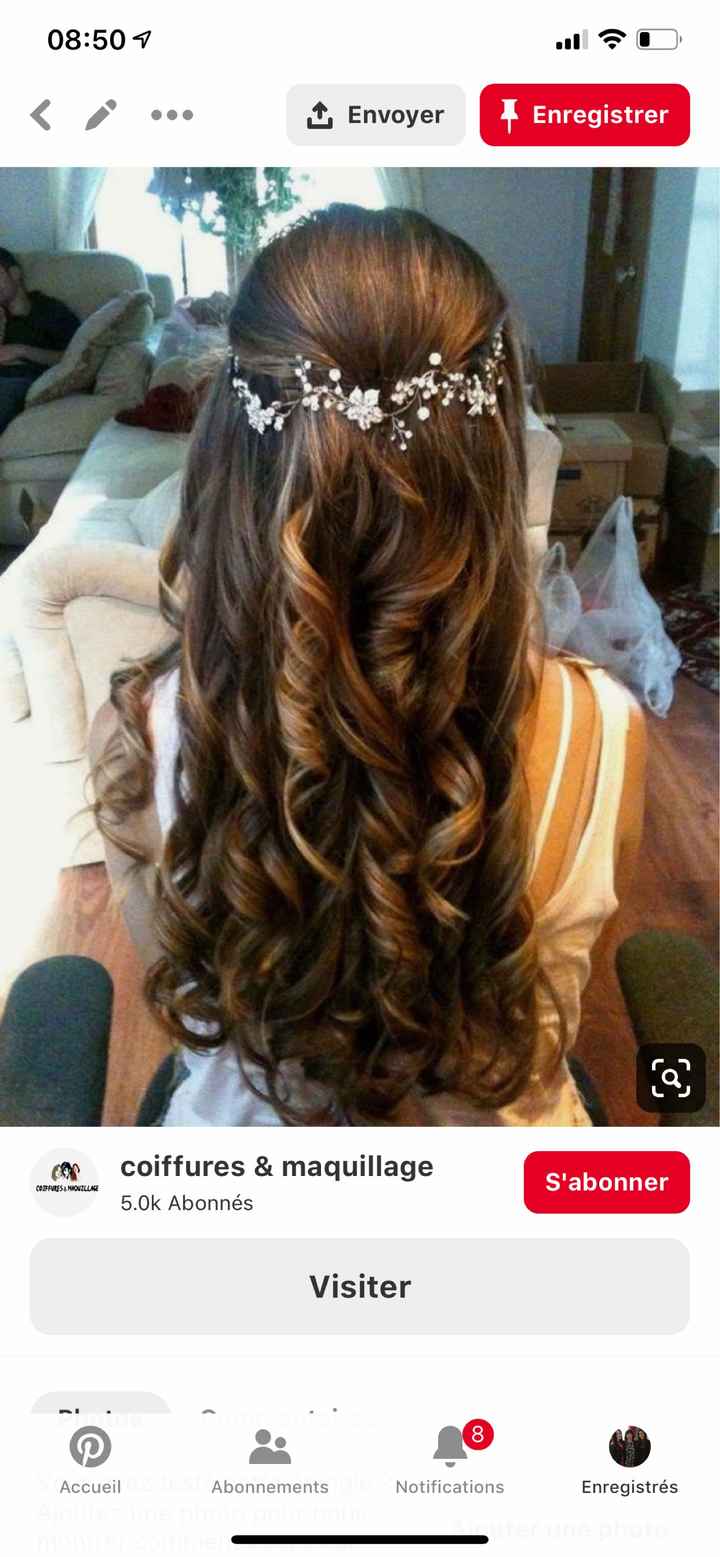Go to the Enregistrés tab

[630, 1460]
